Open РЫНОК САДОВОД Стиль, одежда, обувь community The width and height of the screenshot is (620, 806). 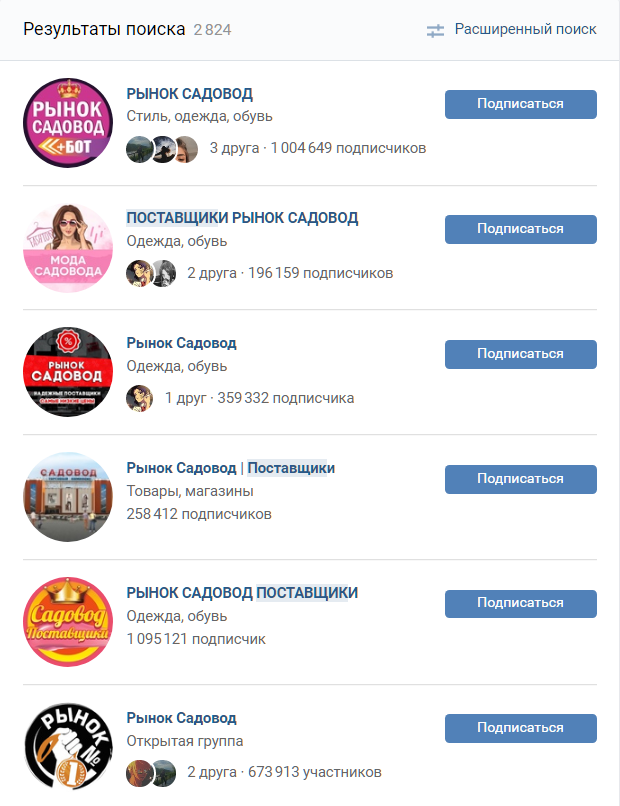189,94
